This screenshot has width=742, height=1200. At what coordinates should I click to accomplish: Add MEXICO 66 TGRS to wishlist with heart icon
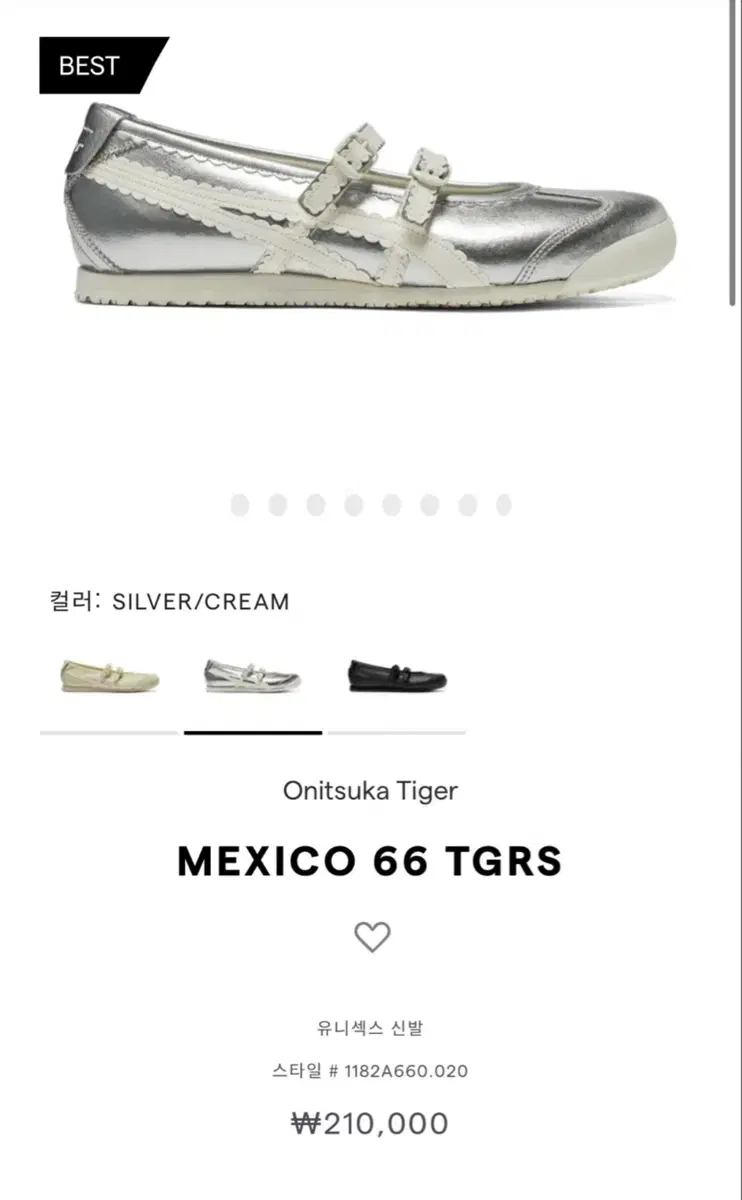pos(371,937)
